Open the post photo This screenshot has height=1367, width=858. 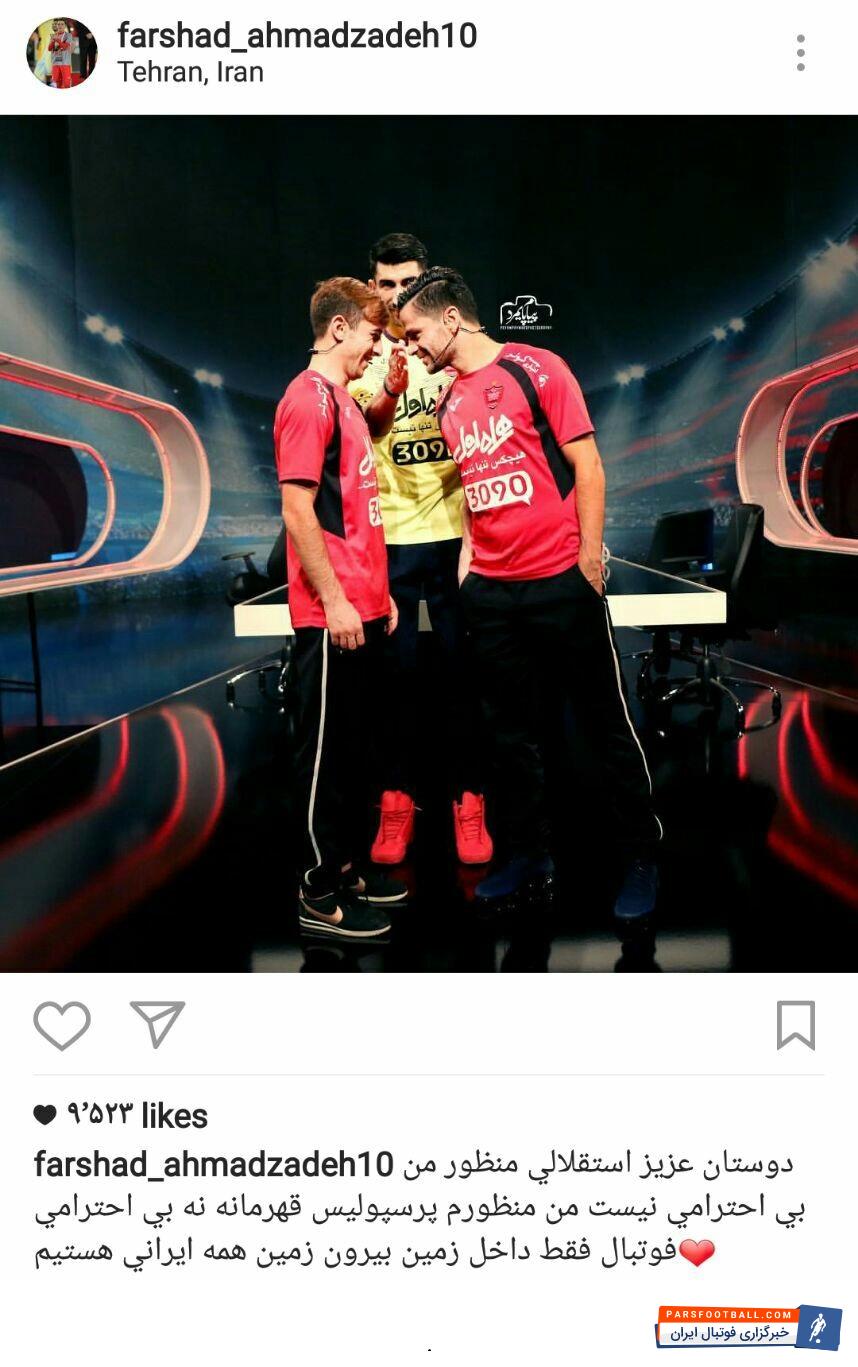(x=429, y=543)
